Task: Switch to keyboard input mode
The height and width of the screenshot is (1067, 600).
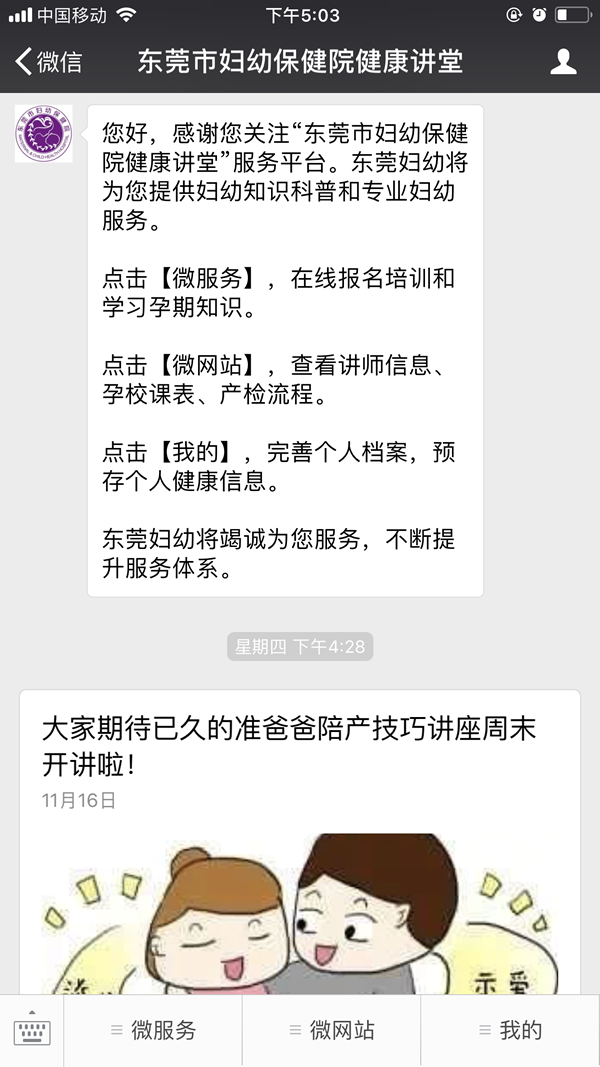Action: [32, 1030]
